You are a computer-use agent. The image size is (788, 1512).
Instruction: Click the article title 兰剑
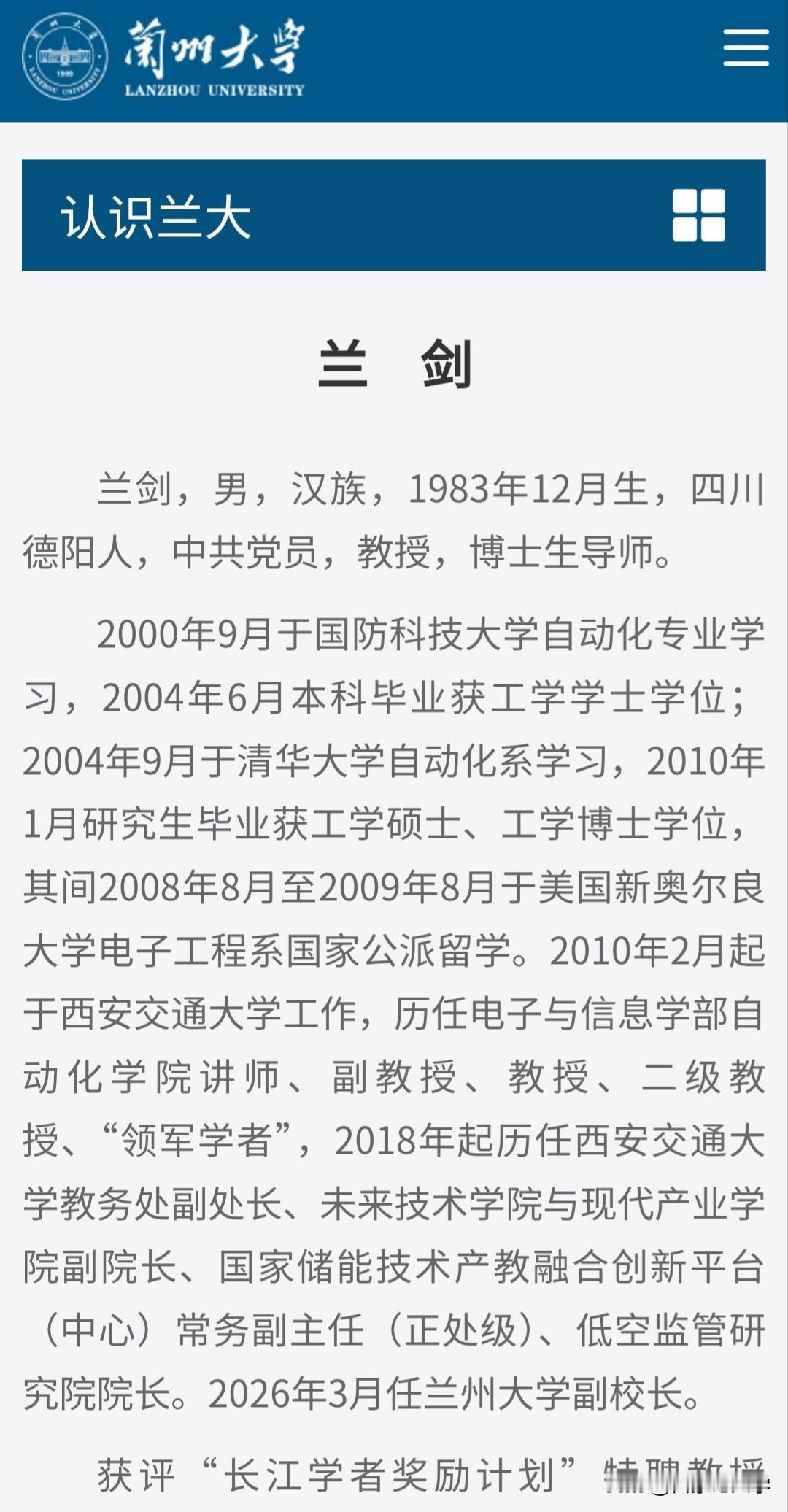[x=394, y=363]
